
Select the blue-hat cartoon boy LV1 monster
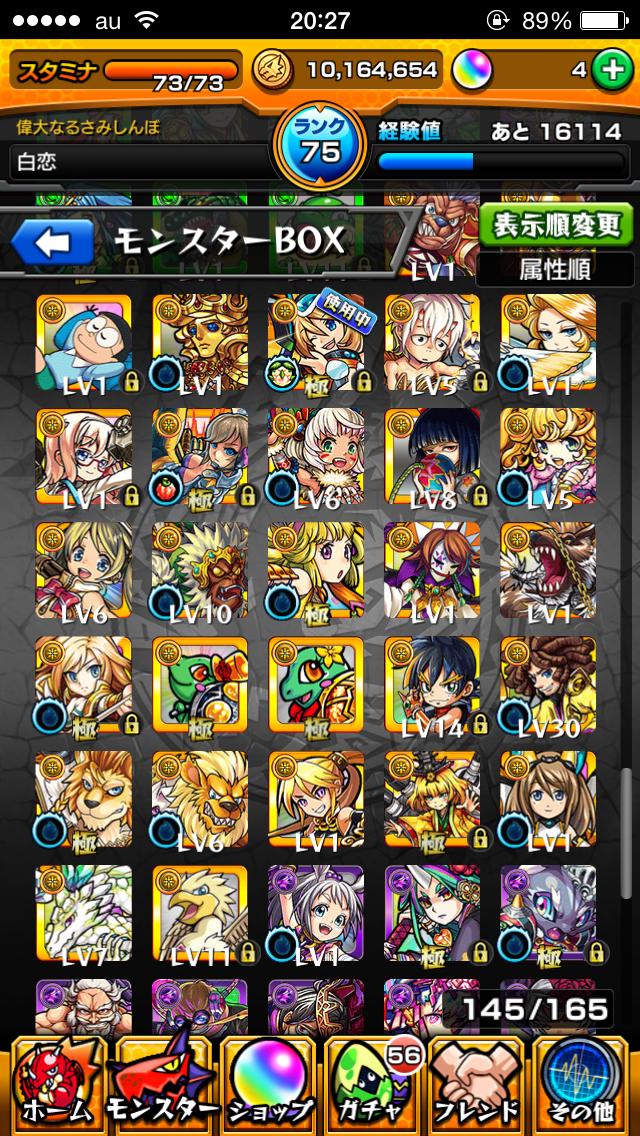click(84, 342)
